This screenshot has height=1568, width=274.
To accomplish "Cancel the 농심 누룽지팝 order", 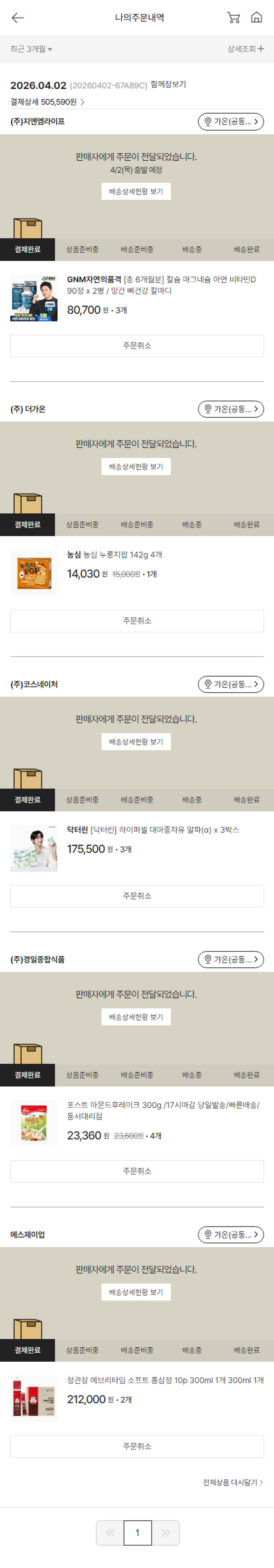I will tap(137, 621).
